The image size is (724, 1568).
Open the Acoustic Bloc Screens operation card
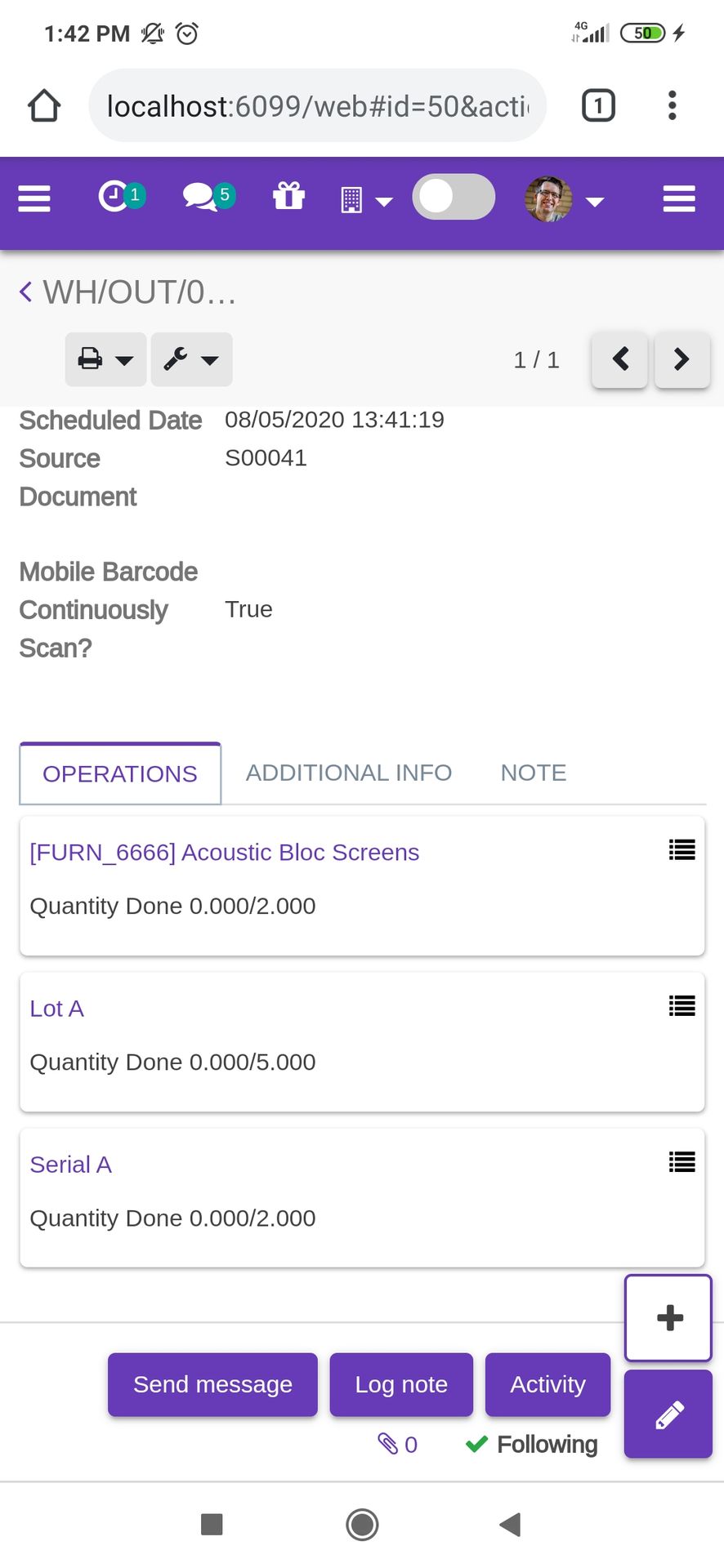tap(362, 885)
